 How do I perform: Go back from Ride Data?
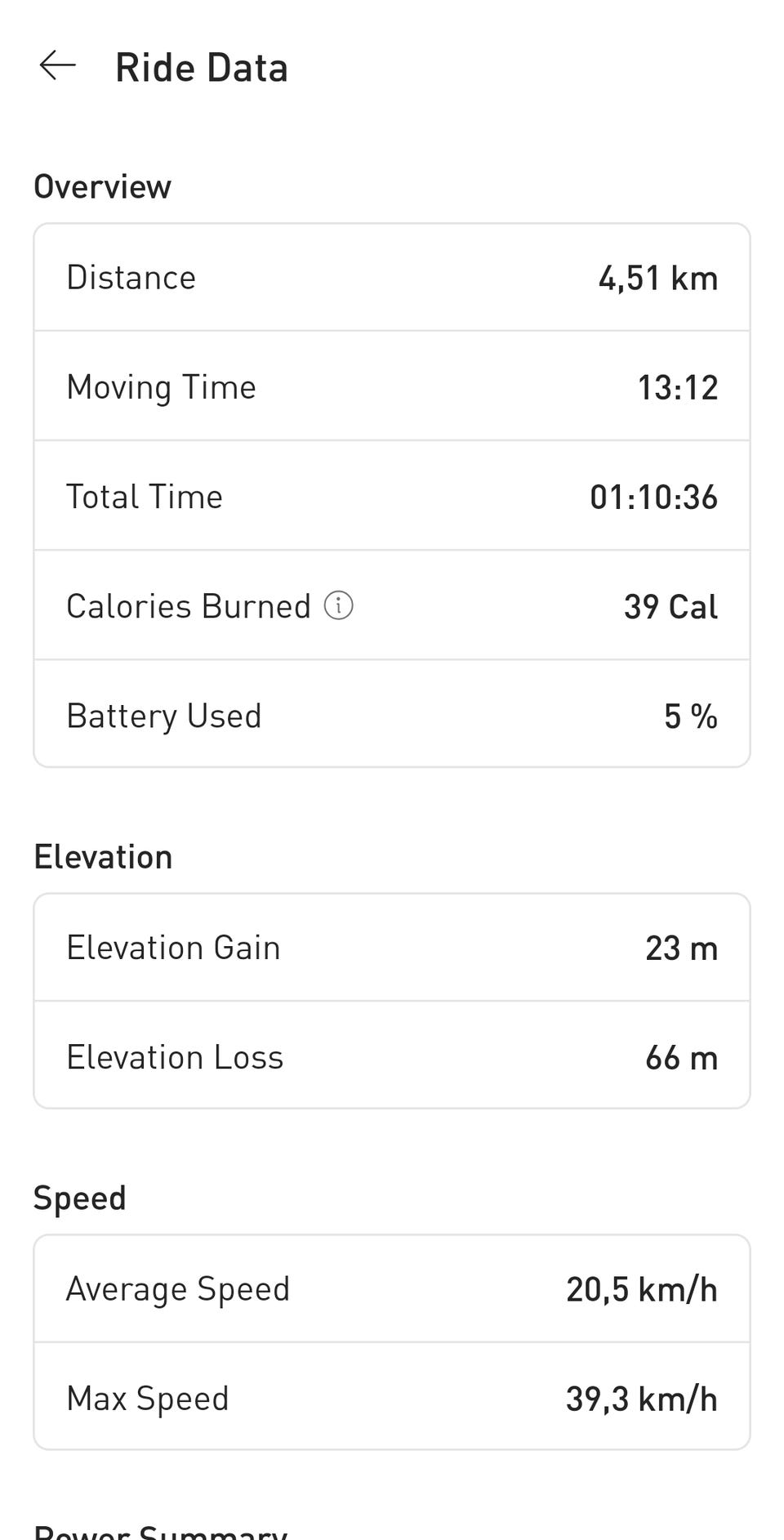click(x=57, y=66)
